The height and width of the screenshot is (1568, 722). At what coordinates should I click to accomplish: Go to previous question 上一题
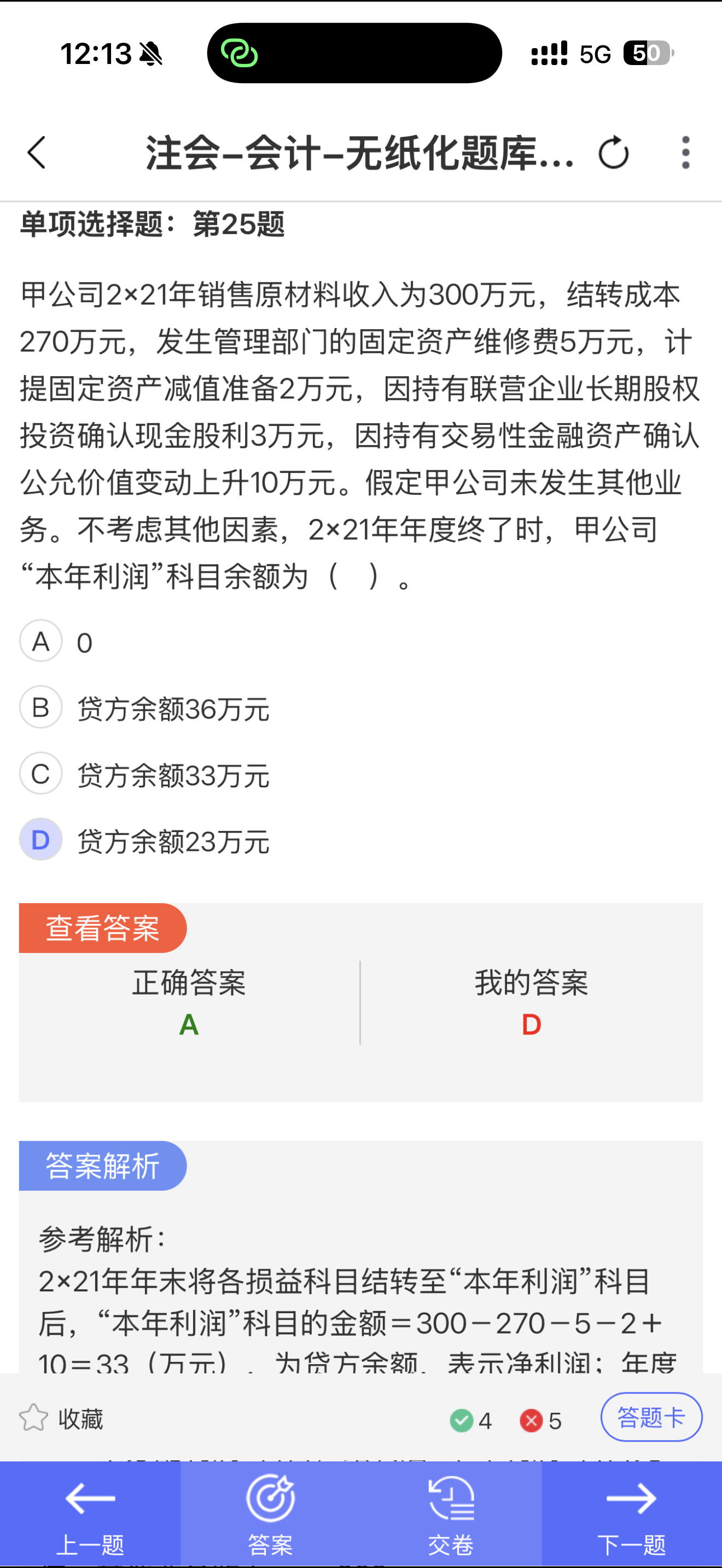[90, 1513]
